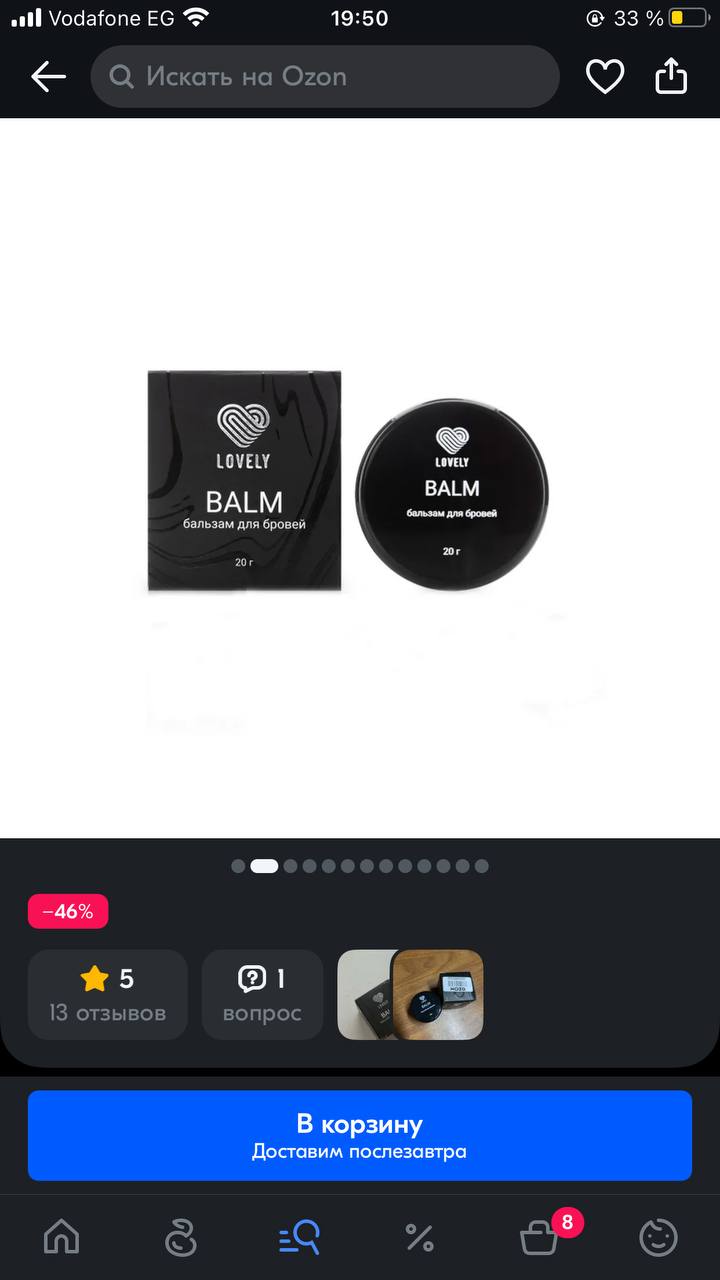Go back with the arrow icon

click(48, 76)
